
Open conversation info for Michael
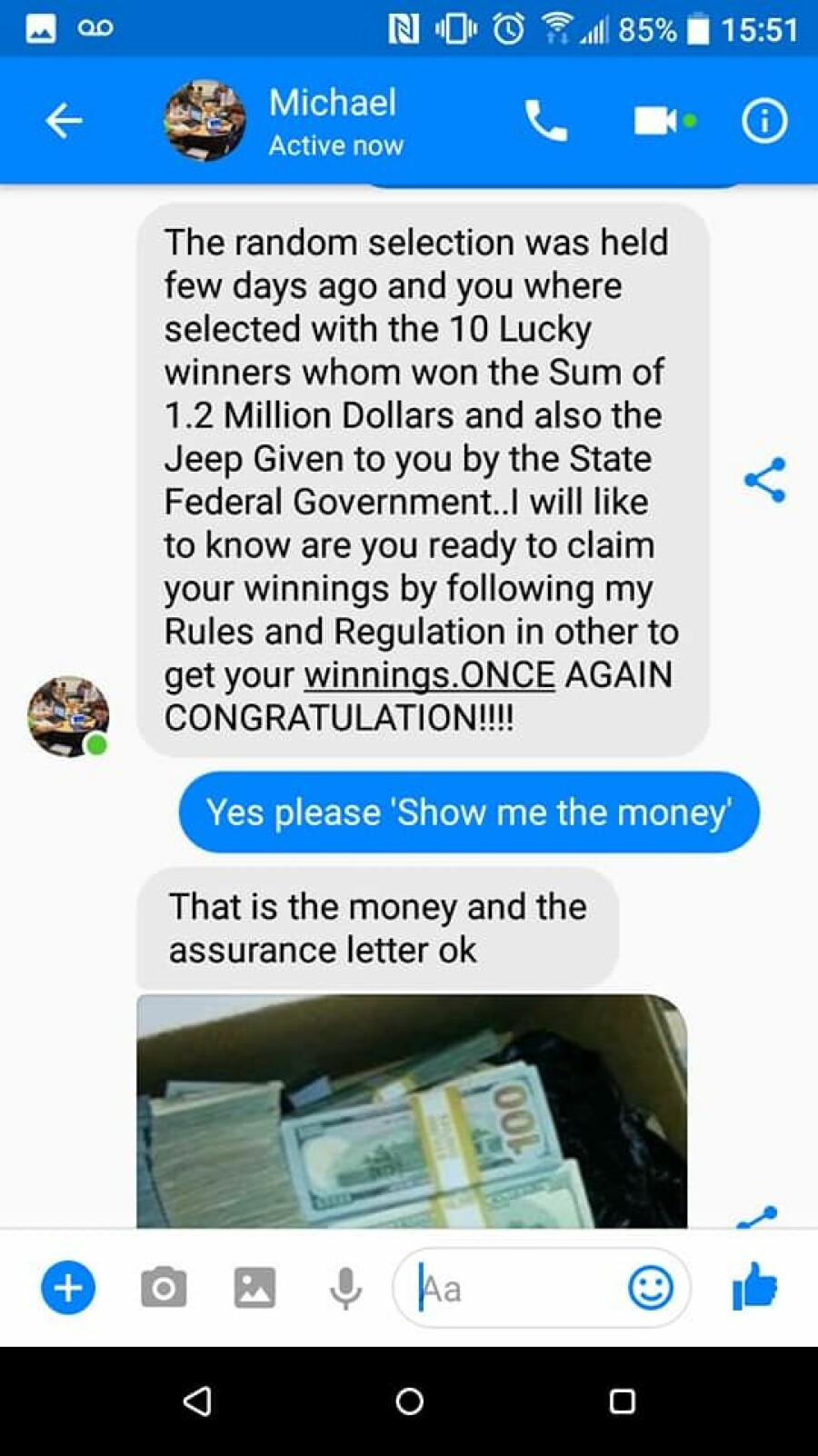point(763,121)
